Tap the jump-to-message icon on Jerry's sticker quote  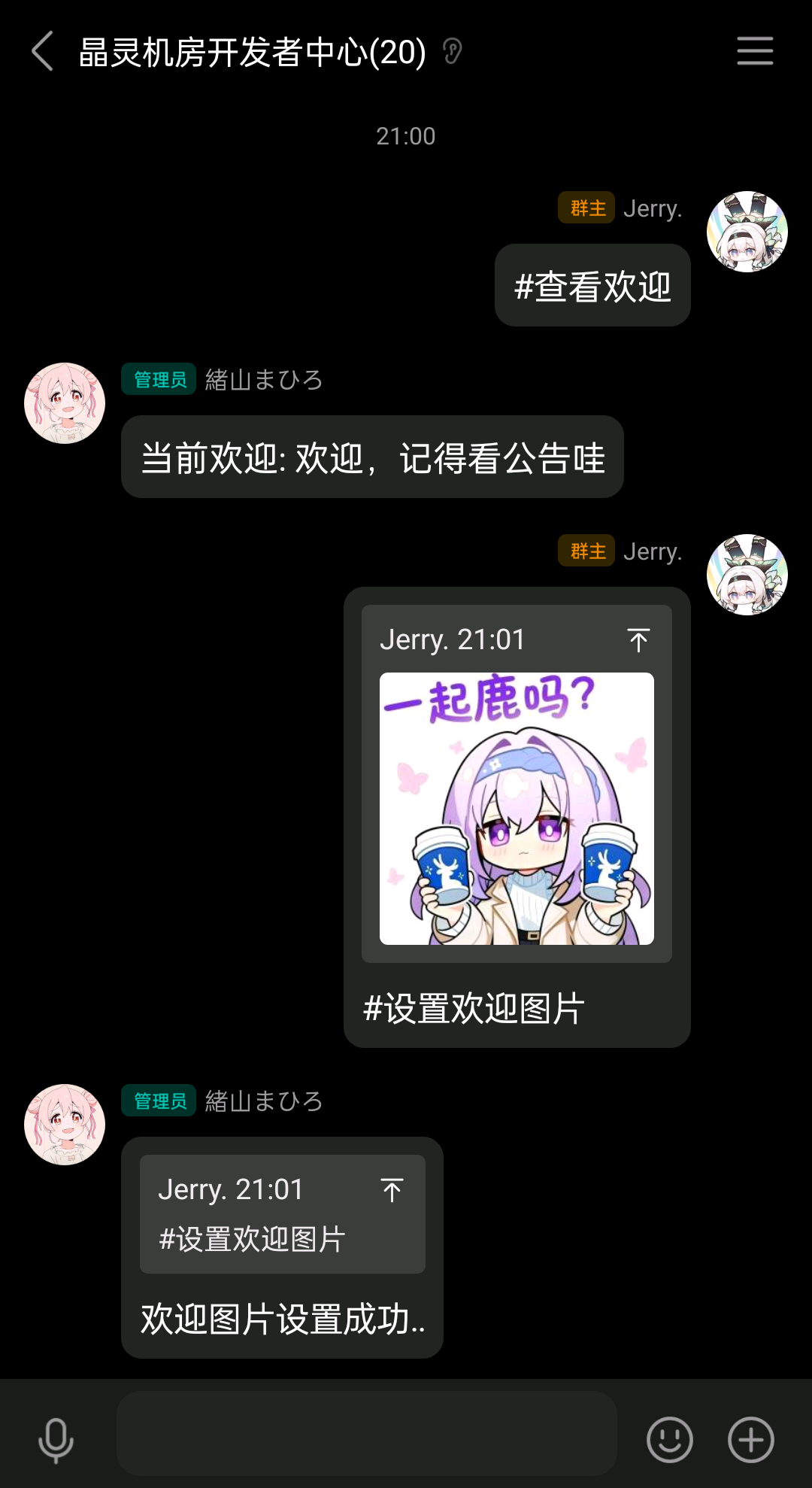638,639
